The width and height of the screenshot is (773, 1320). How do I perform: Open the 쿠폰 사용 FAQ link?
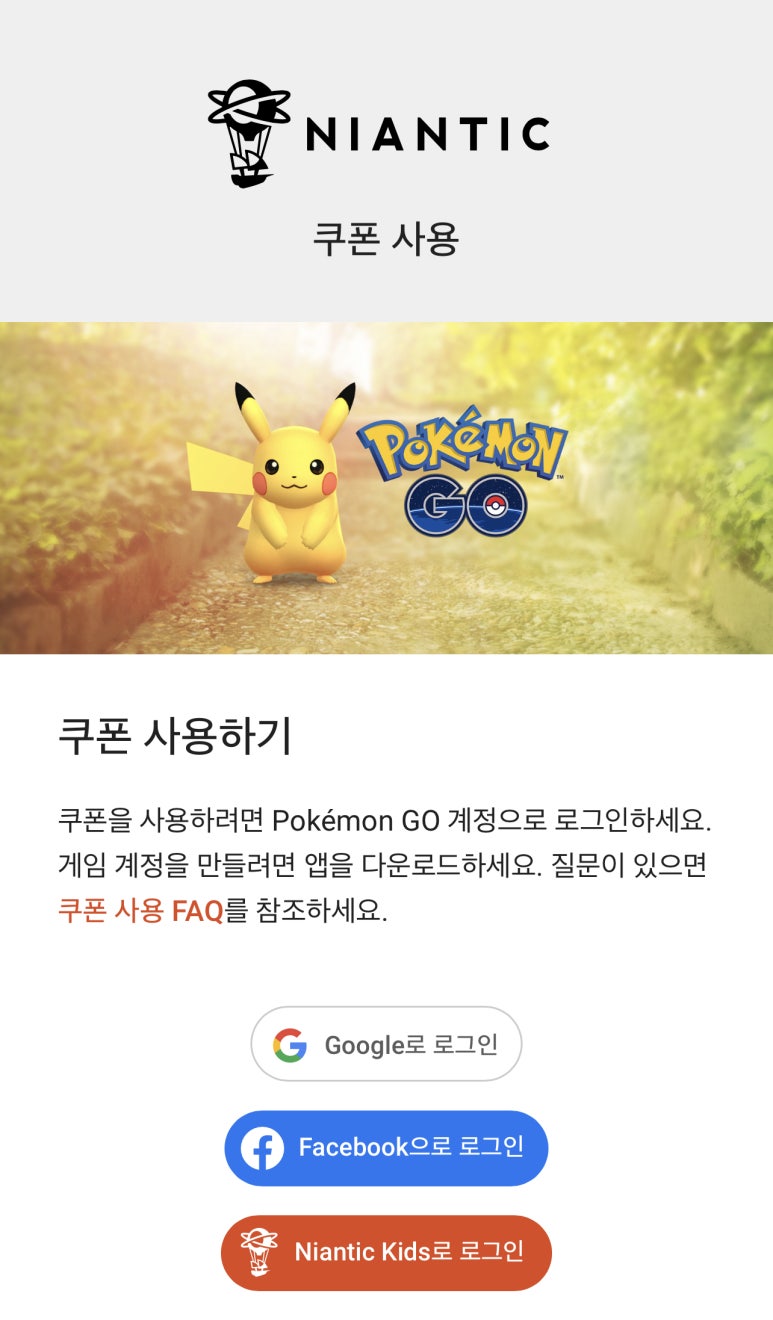click(140, 911)
